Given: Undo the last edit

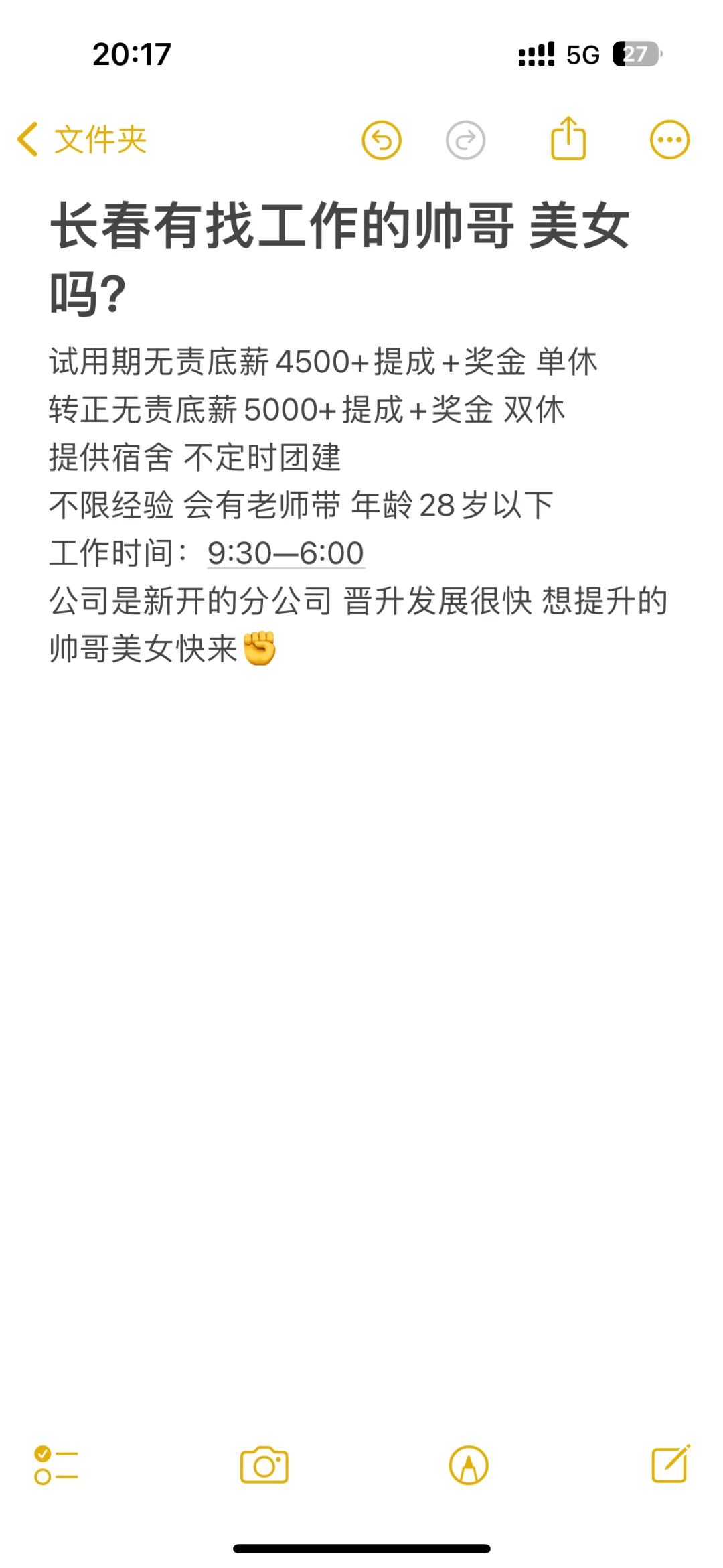Looking at the screenshot, I should click(x=382, y=140).
